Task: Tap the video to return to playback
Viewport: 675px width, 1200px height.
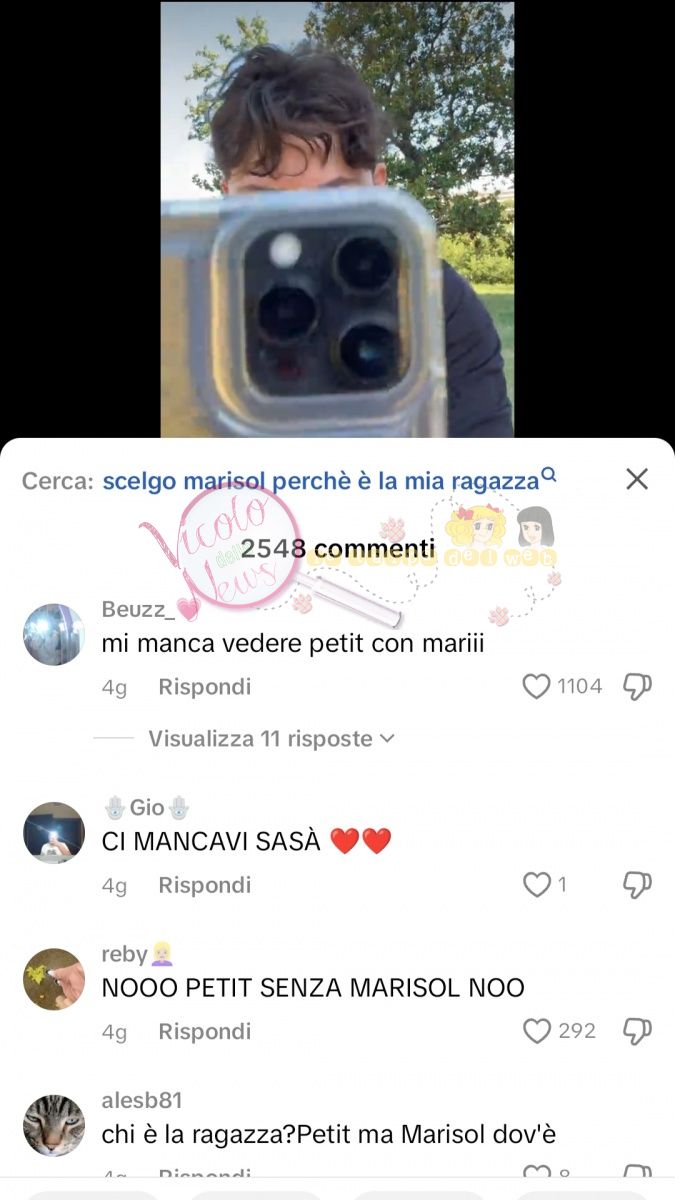Action: 337,218
